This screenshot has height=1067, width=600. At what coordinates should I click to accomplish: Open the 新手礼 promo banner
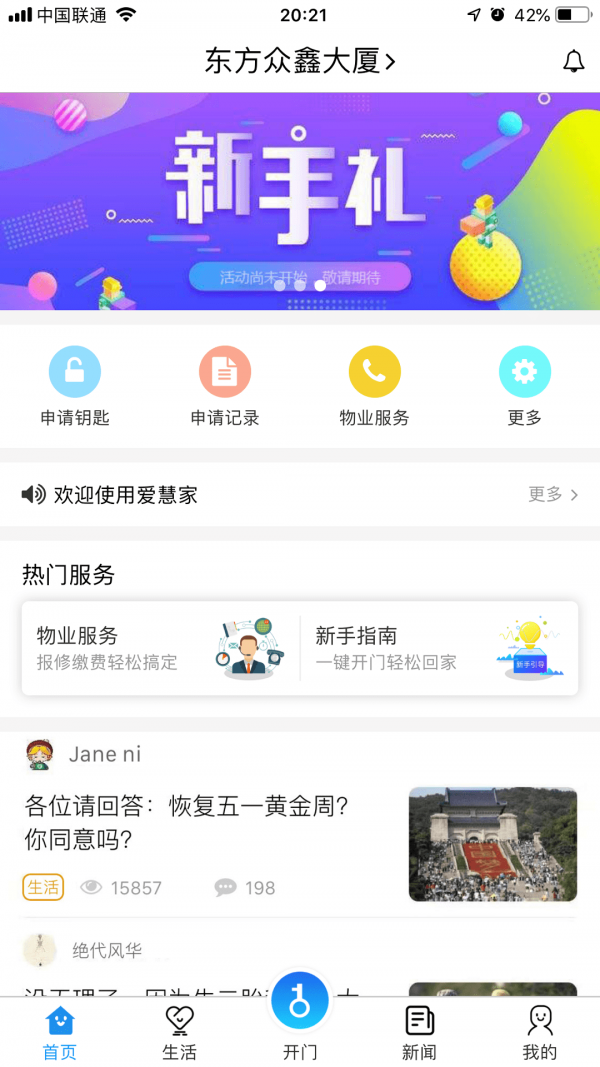(x=300, y=200)
